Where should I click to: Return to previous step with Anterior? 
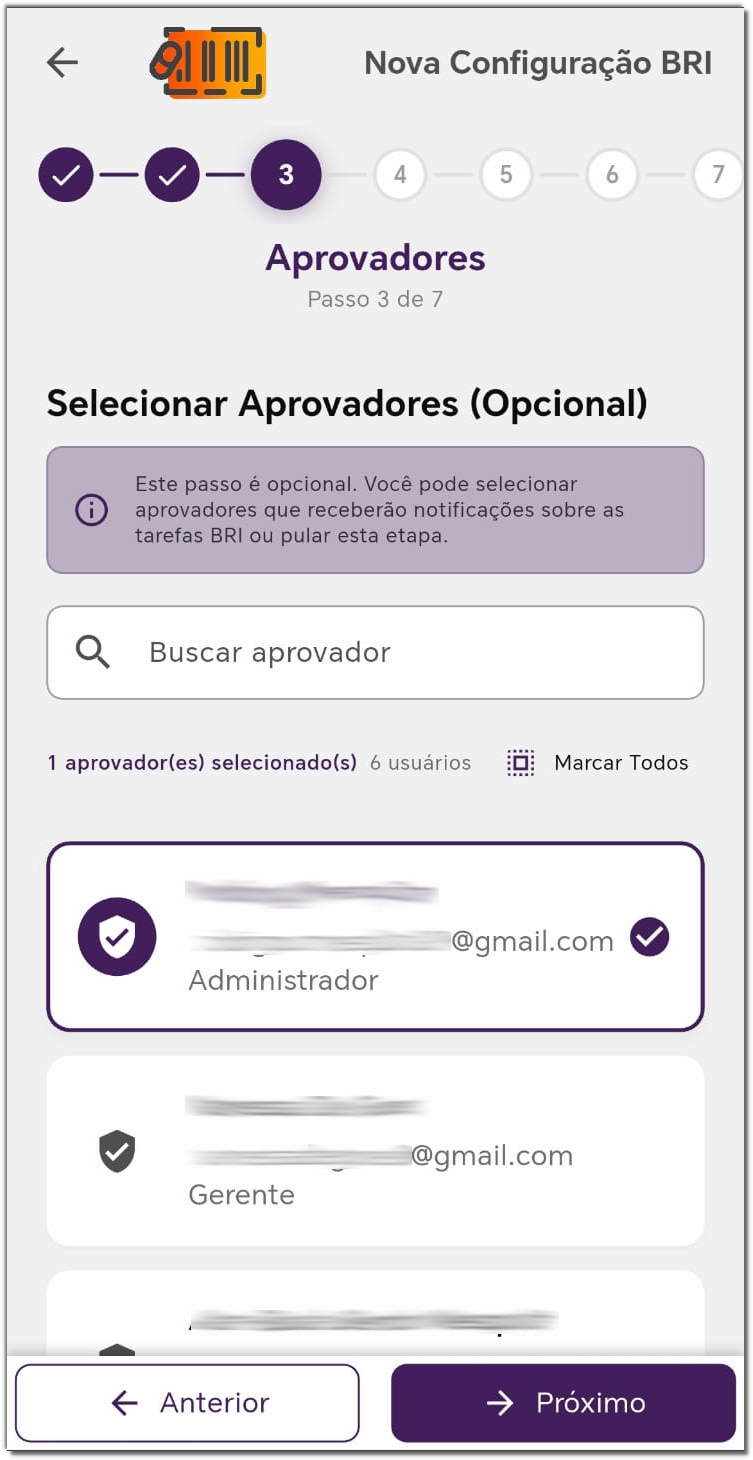[x=187, y=1402]
